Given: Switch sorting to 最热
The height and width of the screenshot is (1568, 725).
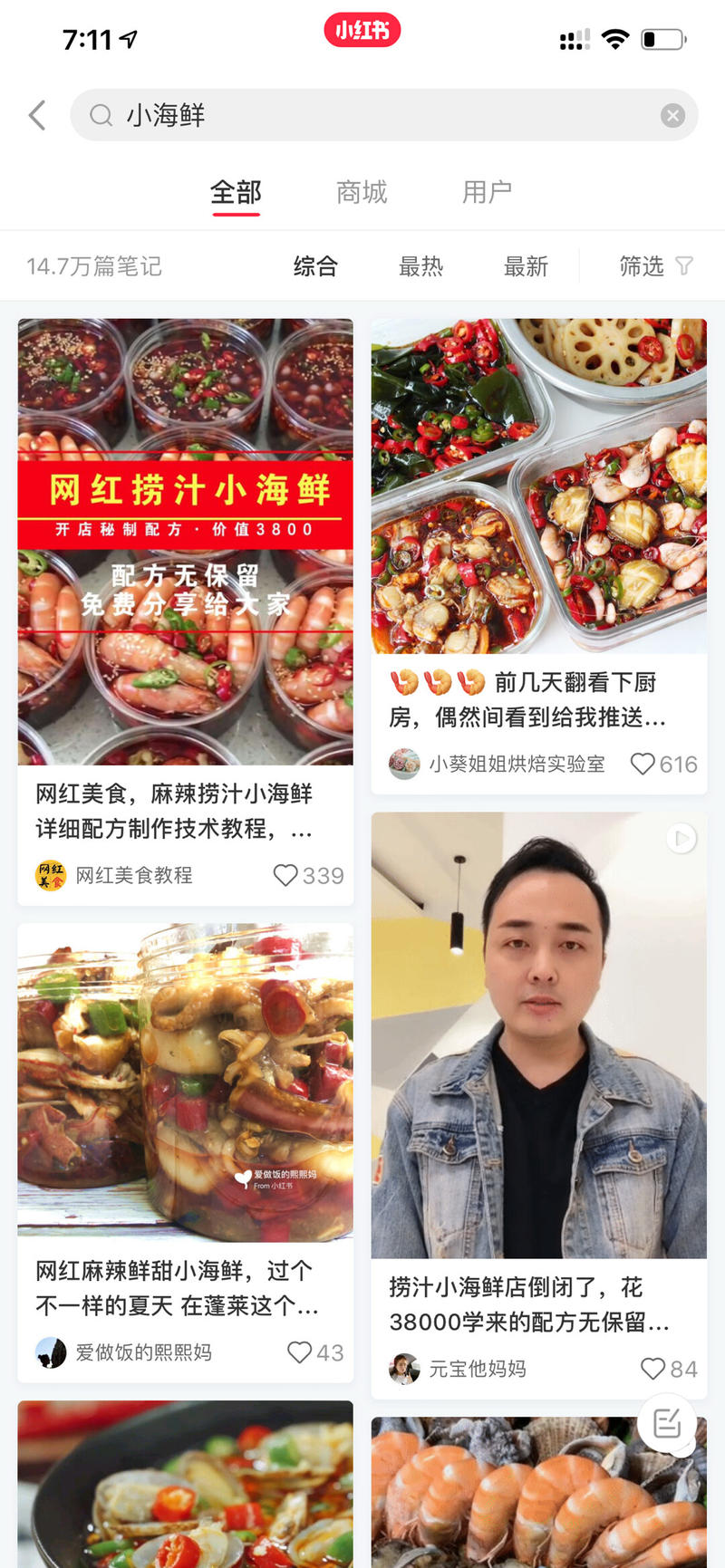Looking at the screenshot, I should [420, 265].
